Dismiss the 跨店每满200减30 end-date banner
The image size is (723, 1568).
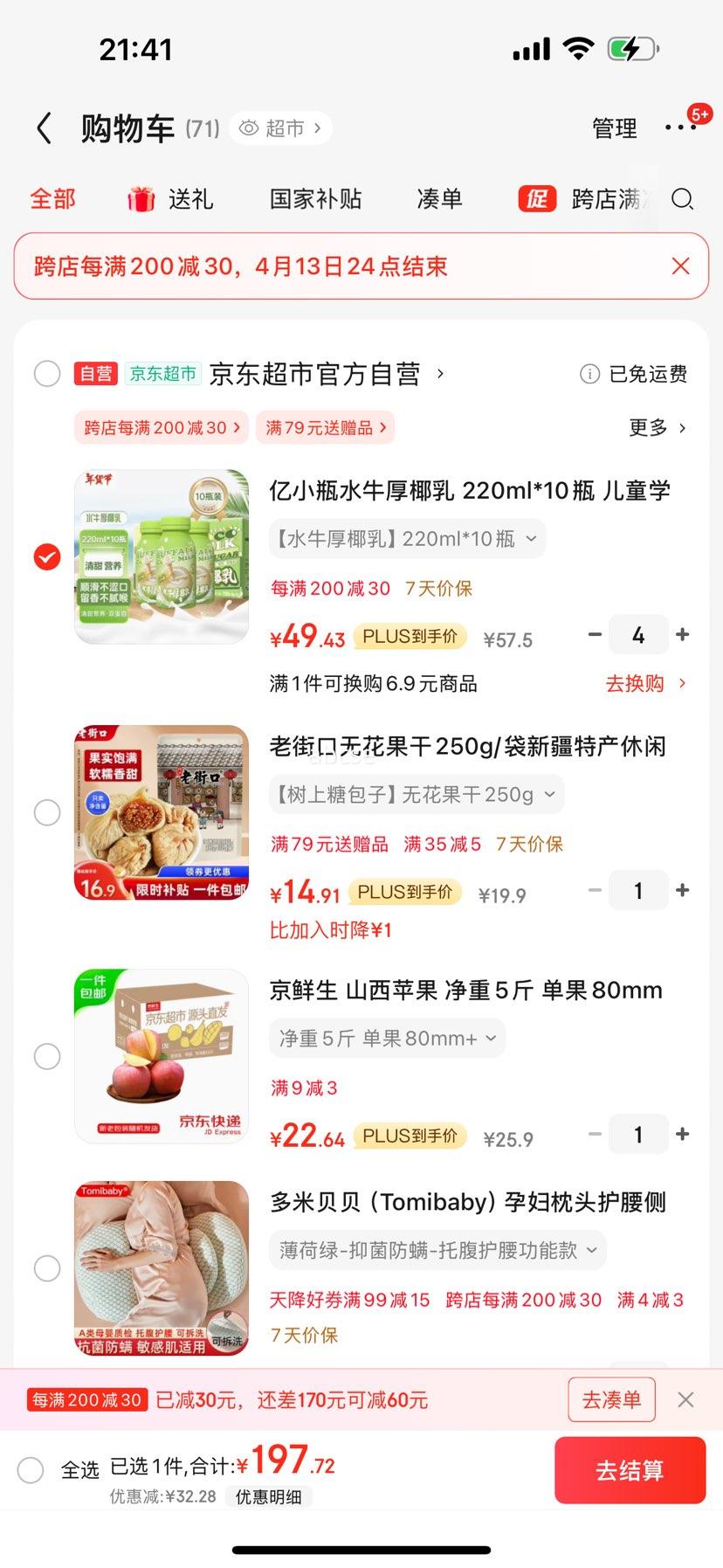[x=680, y=266]
